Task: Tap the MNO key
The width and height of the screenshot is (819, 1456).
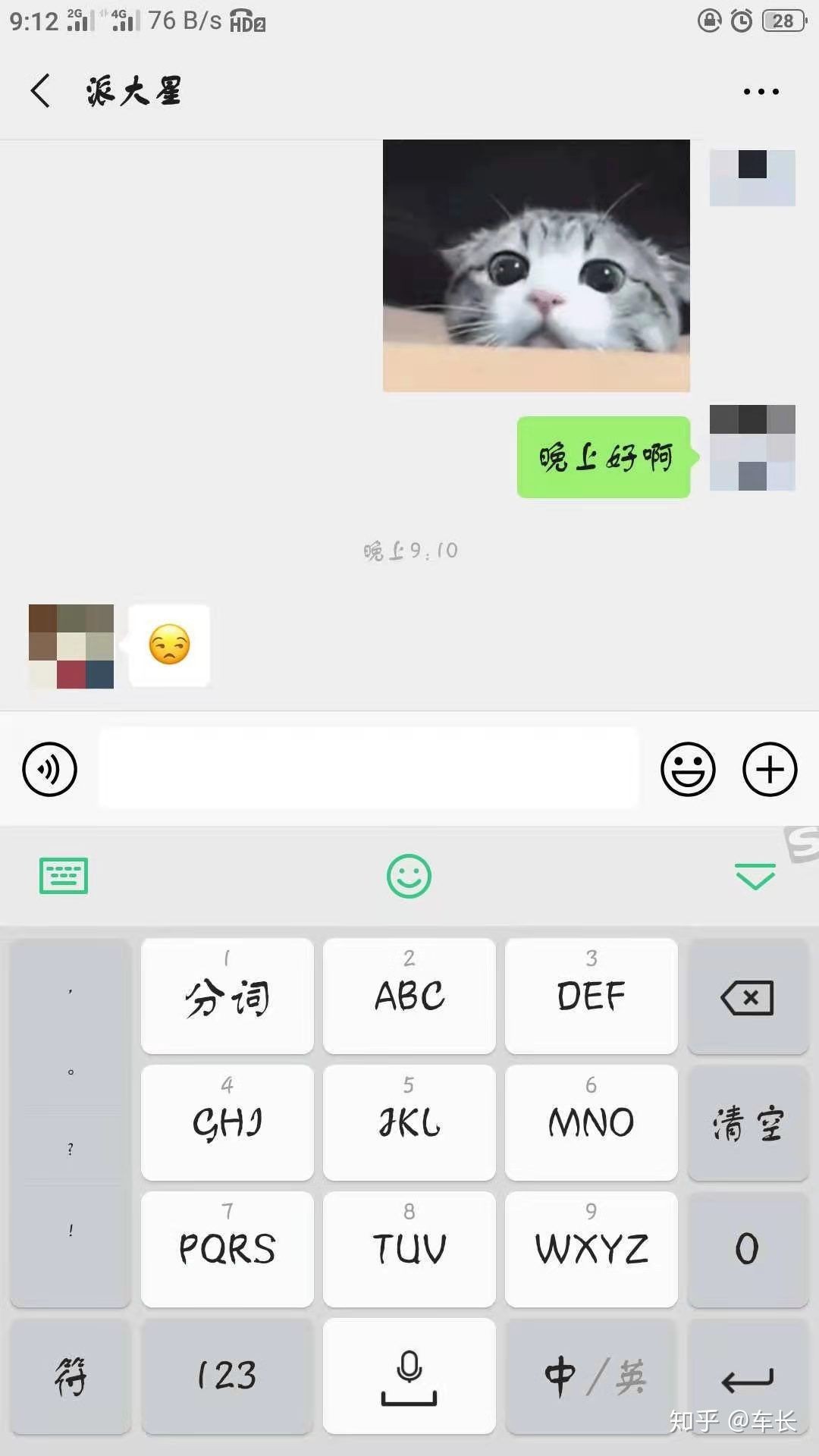Action: click(x=591, y=1122)
